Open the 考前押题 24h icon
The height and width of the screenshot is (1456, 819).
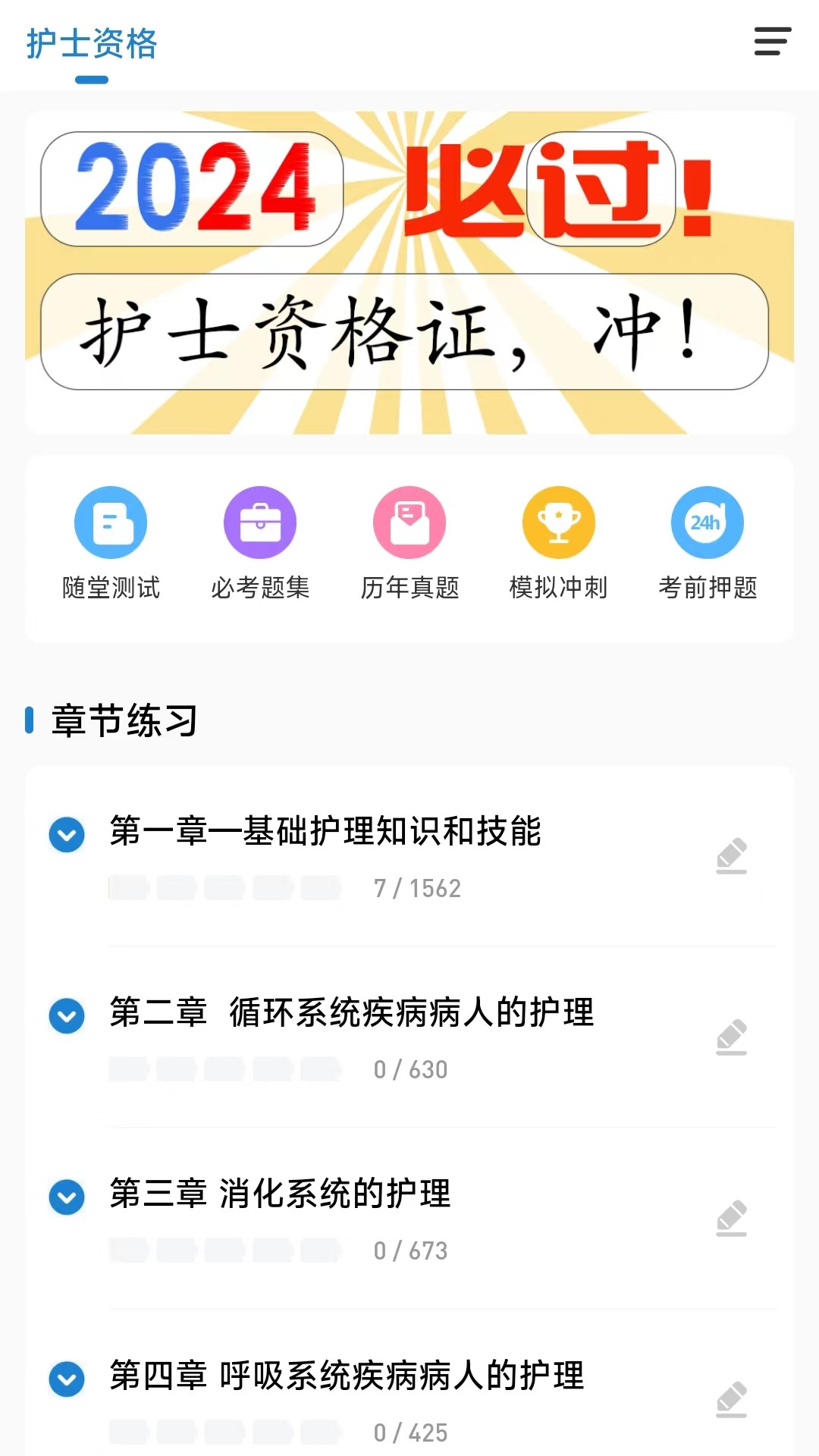[708, 523]
